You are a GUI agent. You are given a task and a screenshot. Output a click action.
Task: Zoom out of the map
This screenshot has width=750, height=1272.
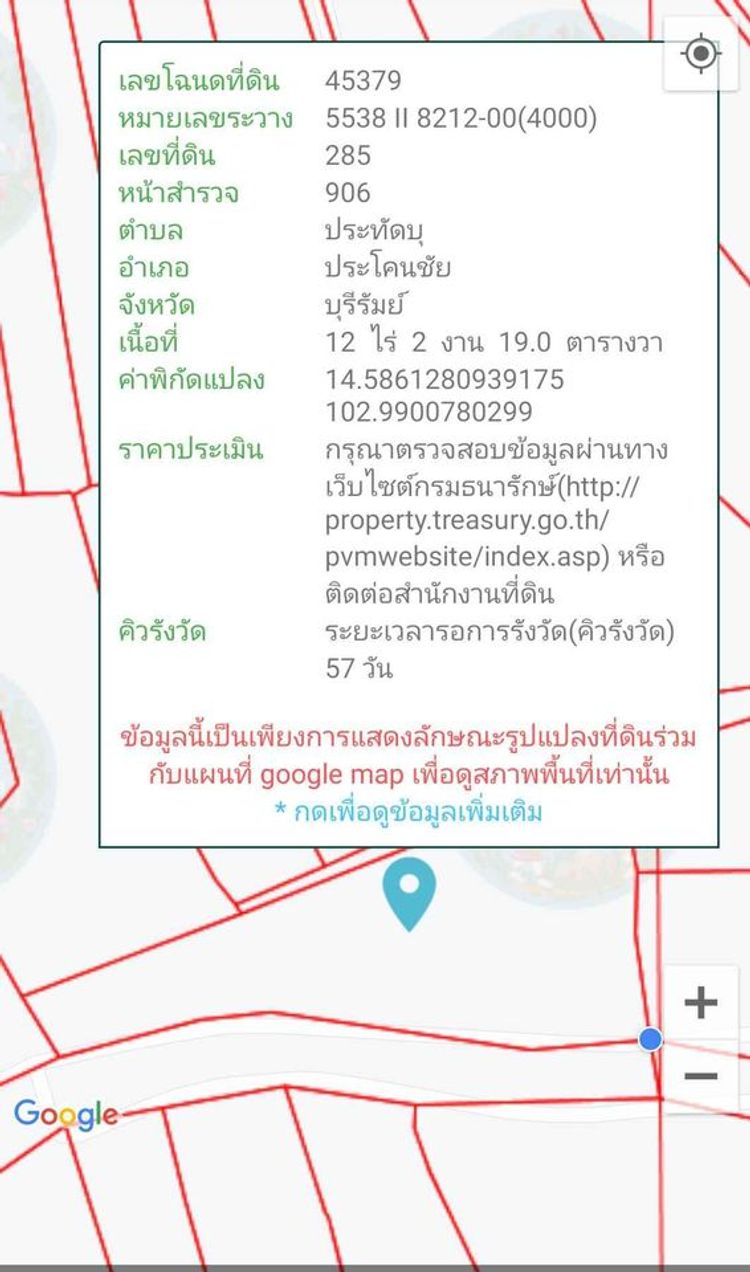tap(701, 1076)
